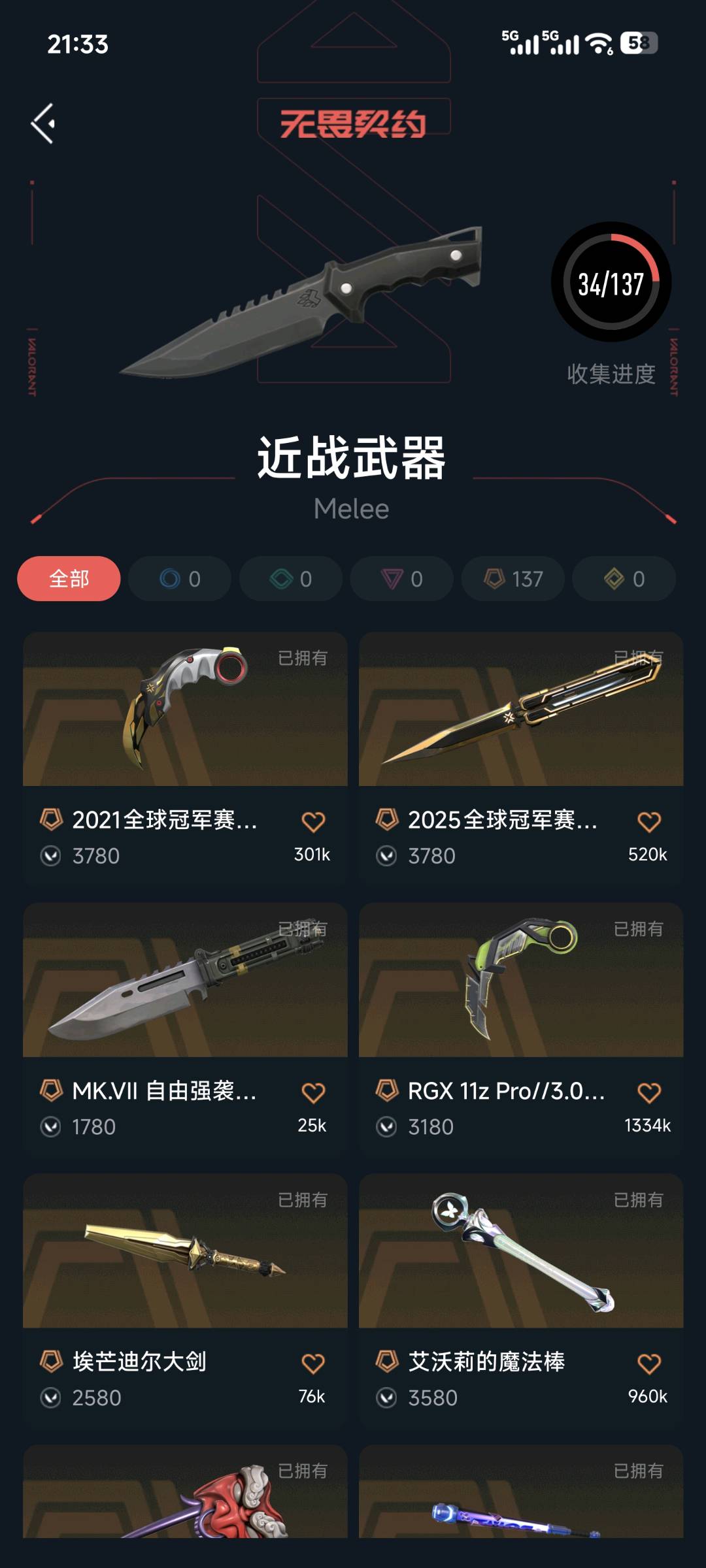Heart the 埃芒迪尔大剑 skin
The image size is (706, 1568).
tap(313, 1364)
